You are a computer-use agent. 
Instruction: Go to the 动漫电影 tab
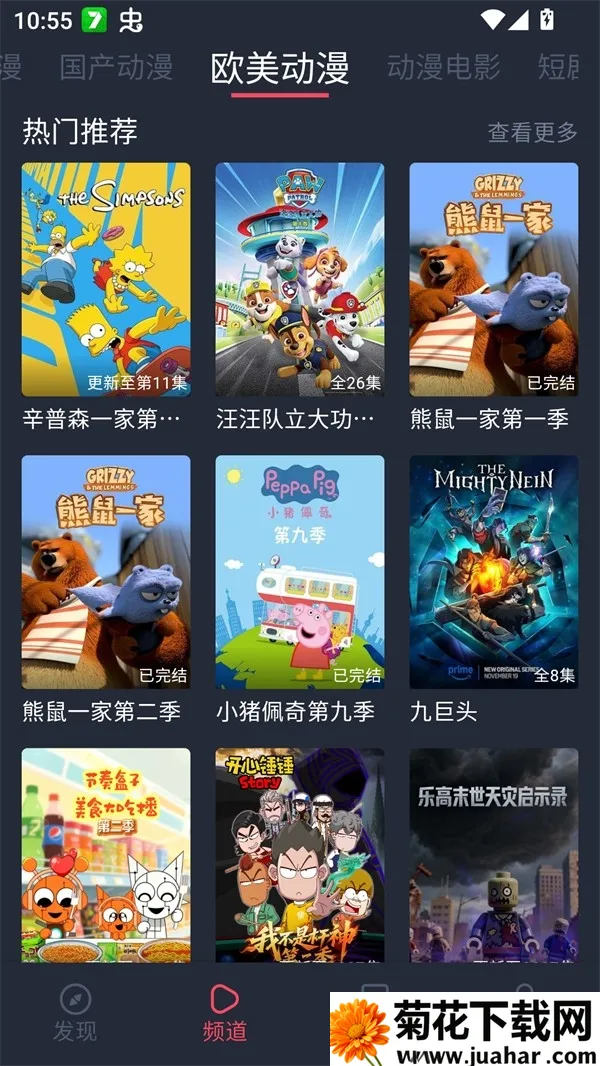coord(444,67)
